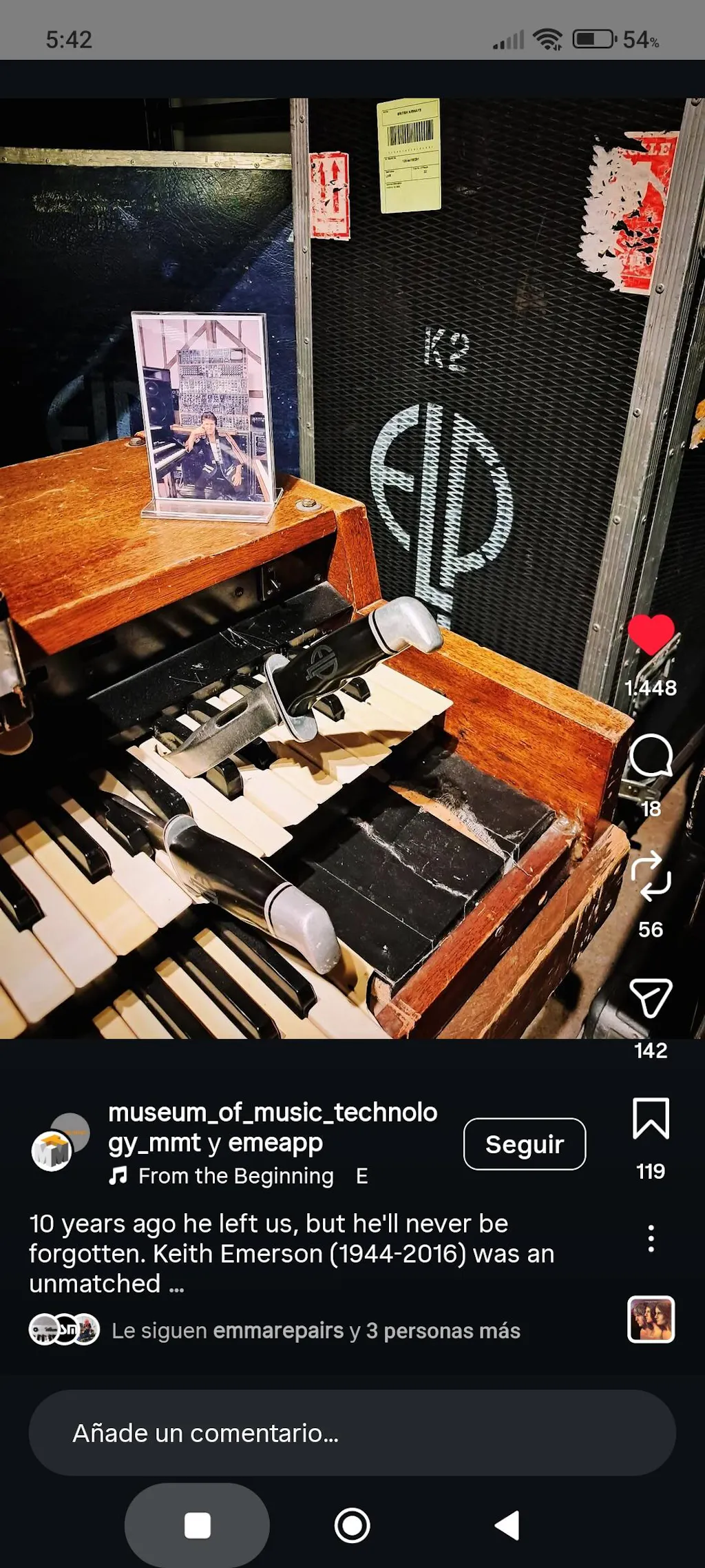The height and width of the screenshot is (1568, 705).
Task: Repost this reel
Action: tap(651, 876)
